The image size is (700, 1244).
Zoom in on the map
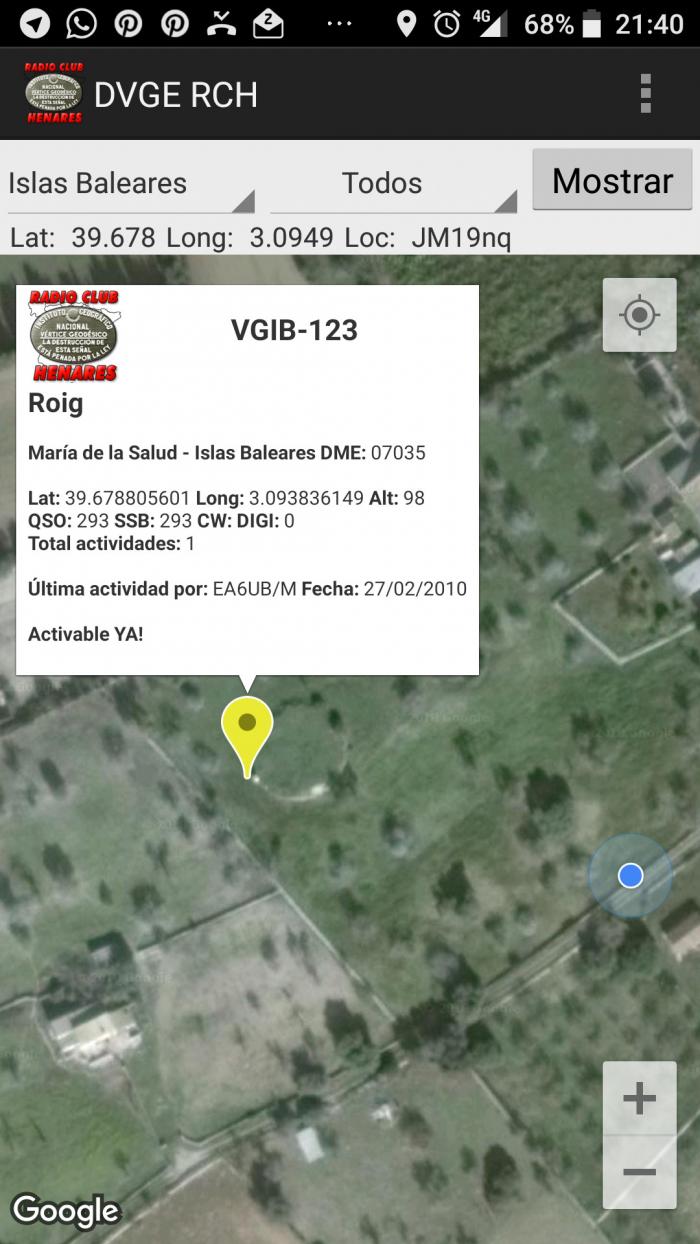coord(639,1099)
